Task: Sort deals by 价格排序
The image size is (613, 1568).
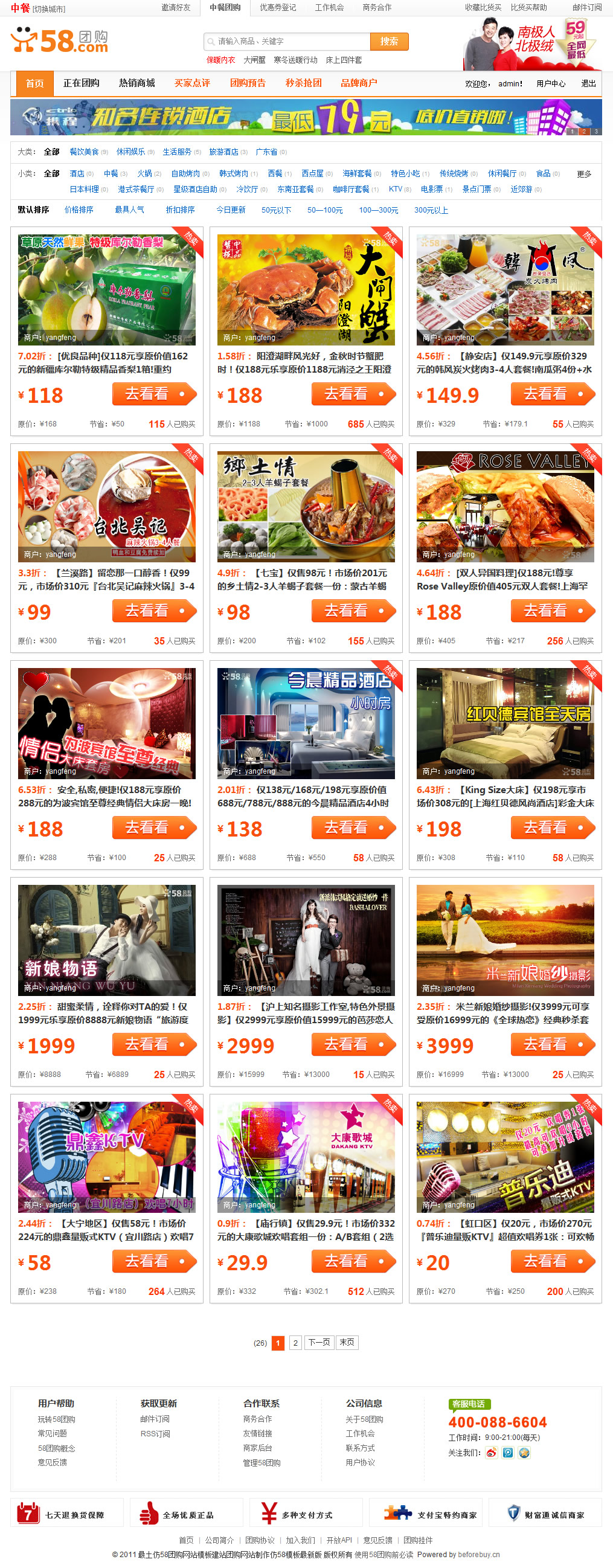Action: point(79,210)
